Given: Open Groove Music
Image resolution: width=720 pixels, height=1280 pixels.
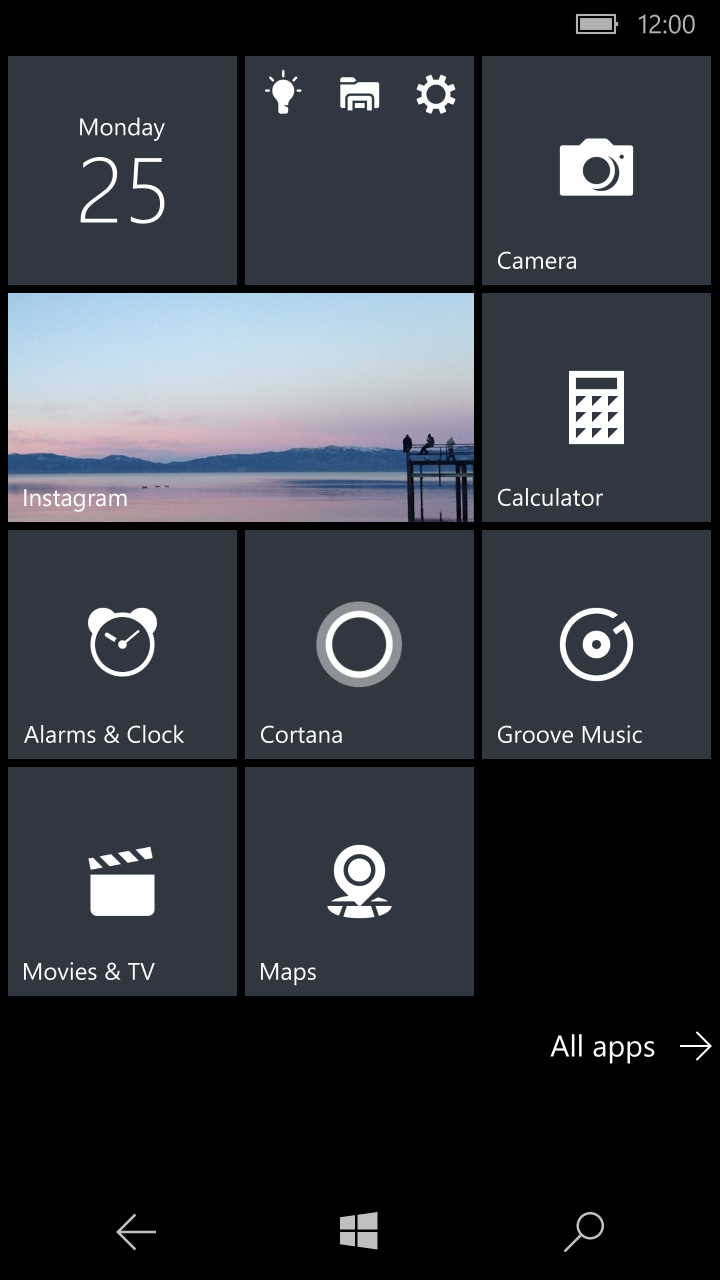Looking at the screenshot, I should pyautogui.click(x=596, y=644).
